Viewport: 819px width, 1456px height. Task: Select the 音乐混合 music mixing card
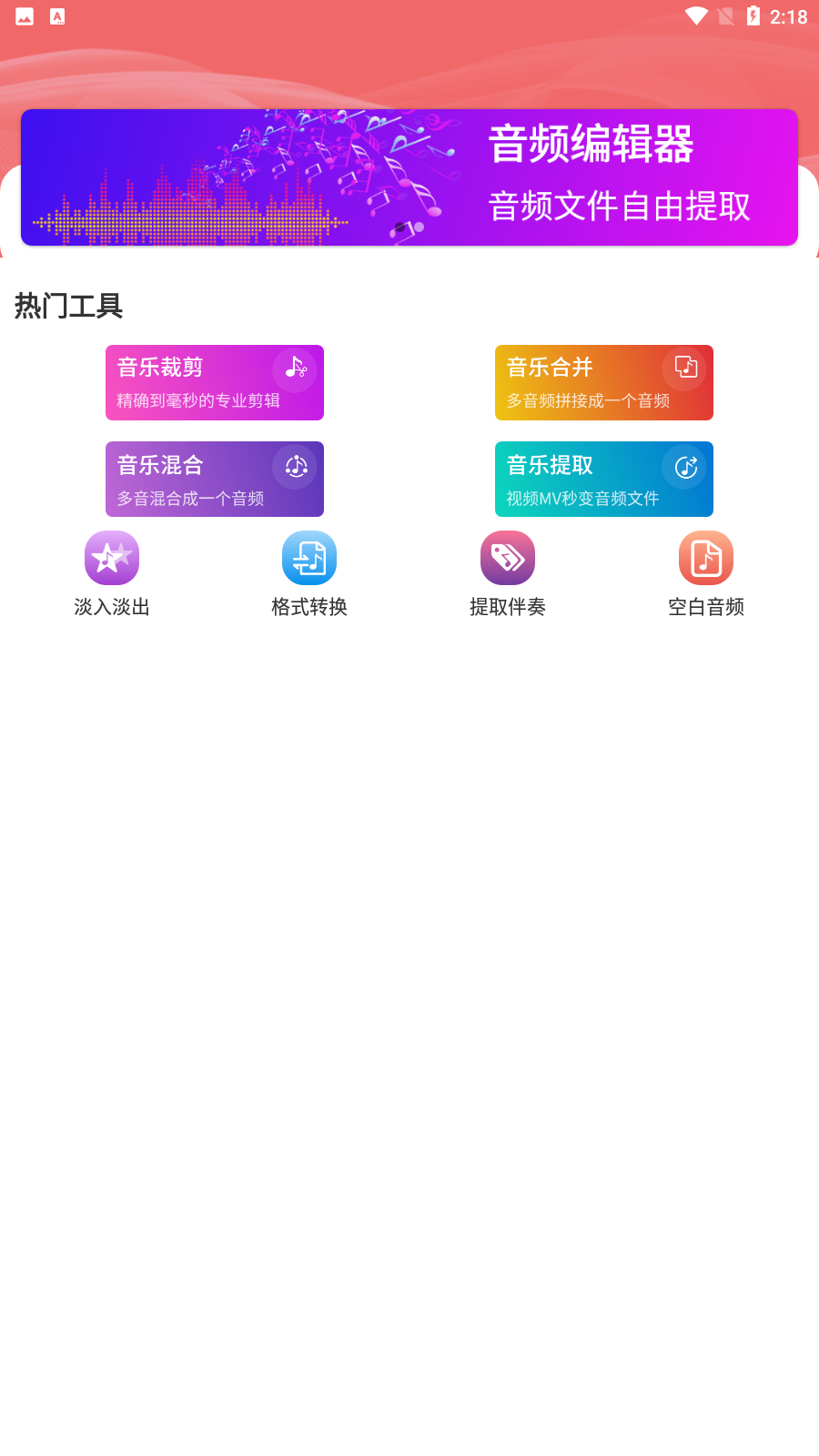[215, 479]
